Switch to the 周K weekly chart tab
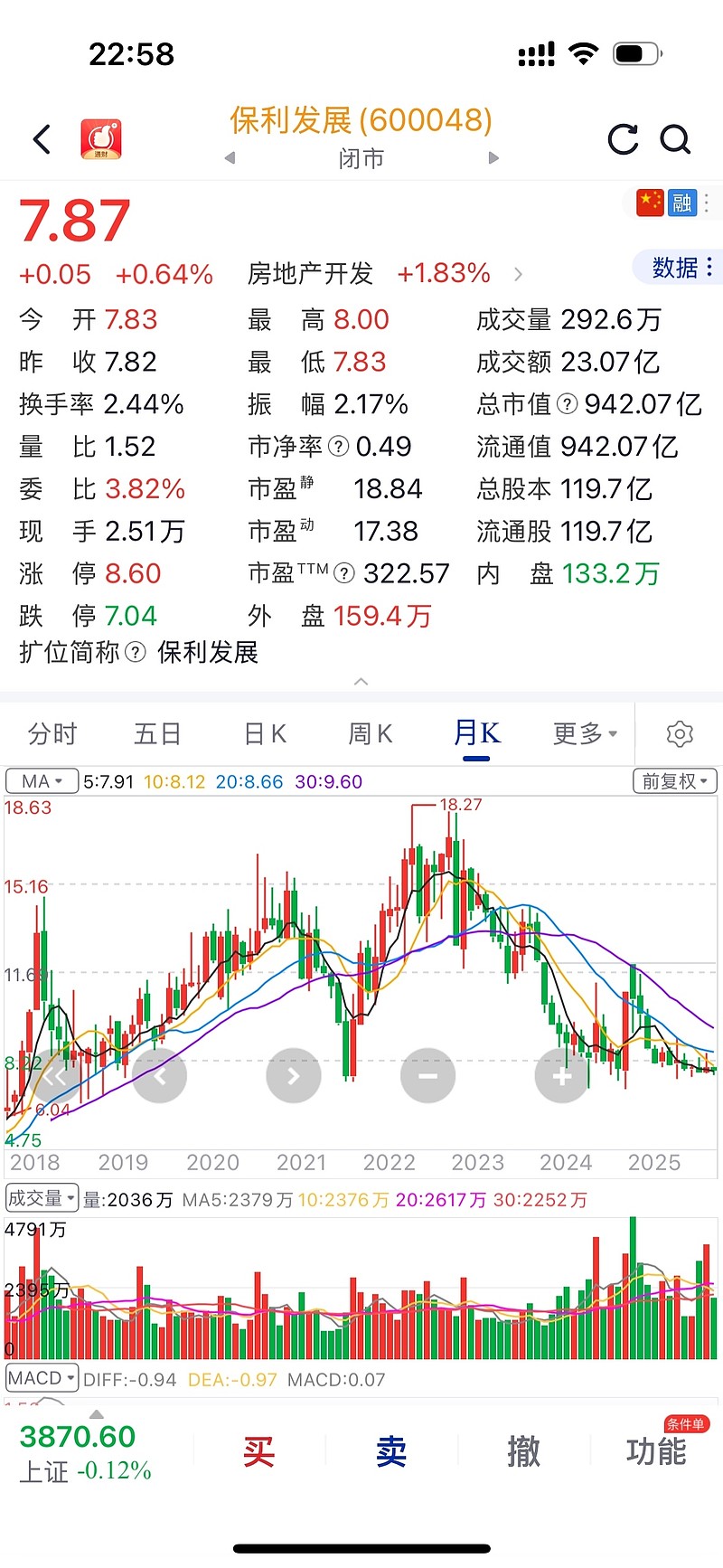This screenshot has height=1568, width=723. (x=369, y=733)
